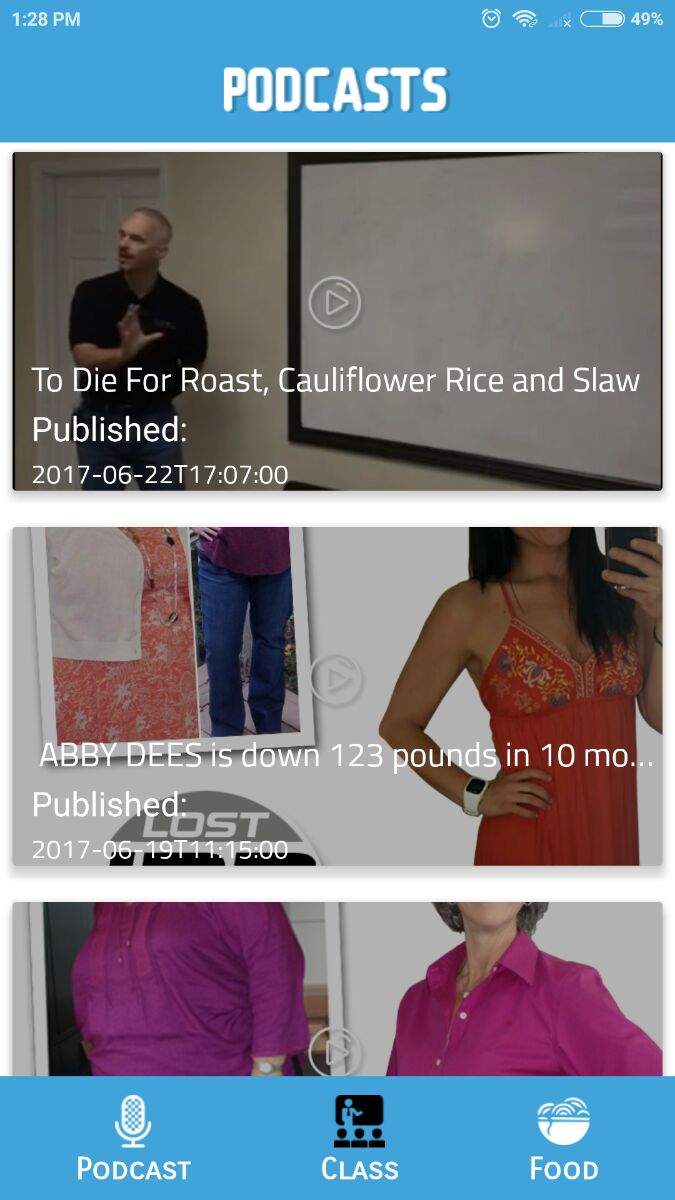Go to the Food tab
Screen dimensions: 675x1200
(x=563, y=1138)
